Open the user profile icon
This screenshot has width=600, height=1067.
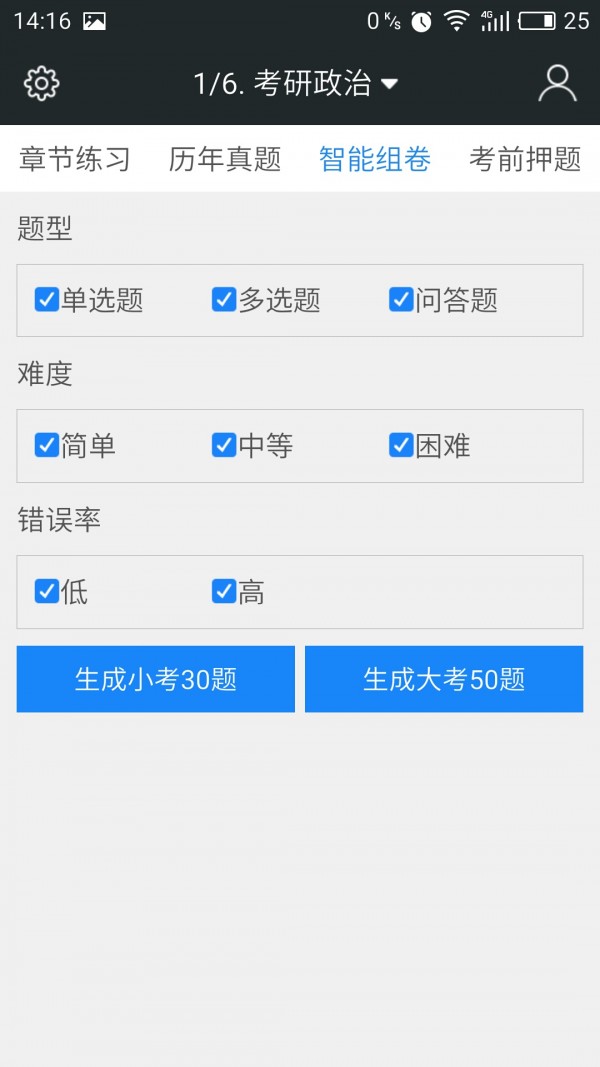pyautogui.click(x=557, y=83)
